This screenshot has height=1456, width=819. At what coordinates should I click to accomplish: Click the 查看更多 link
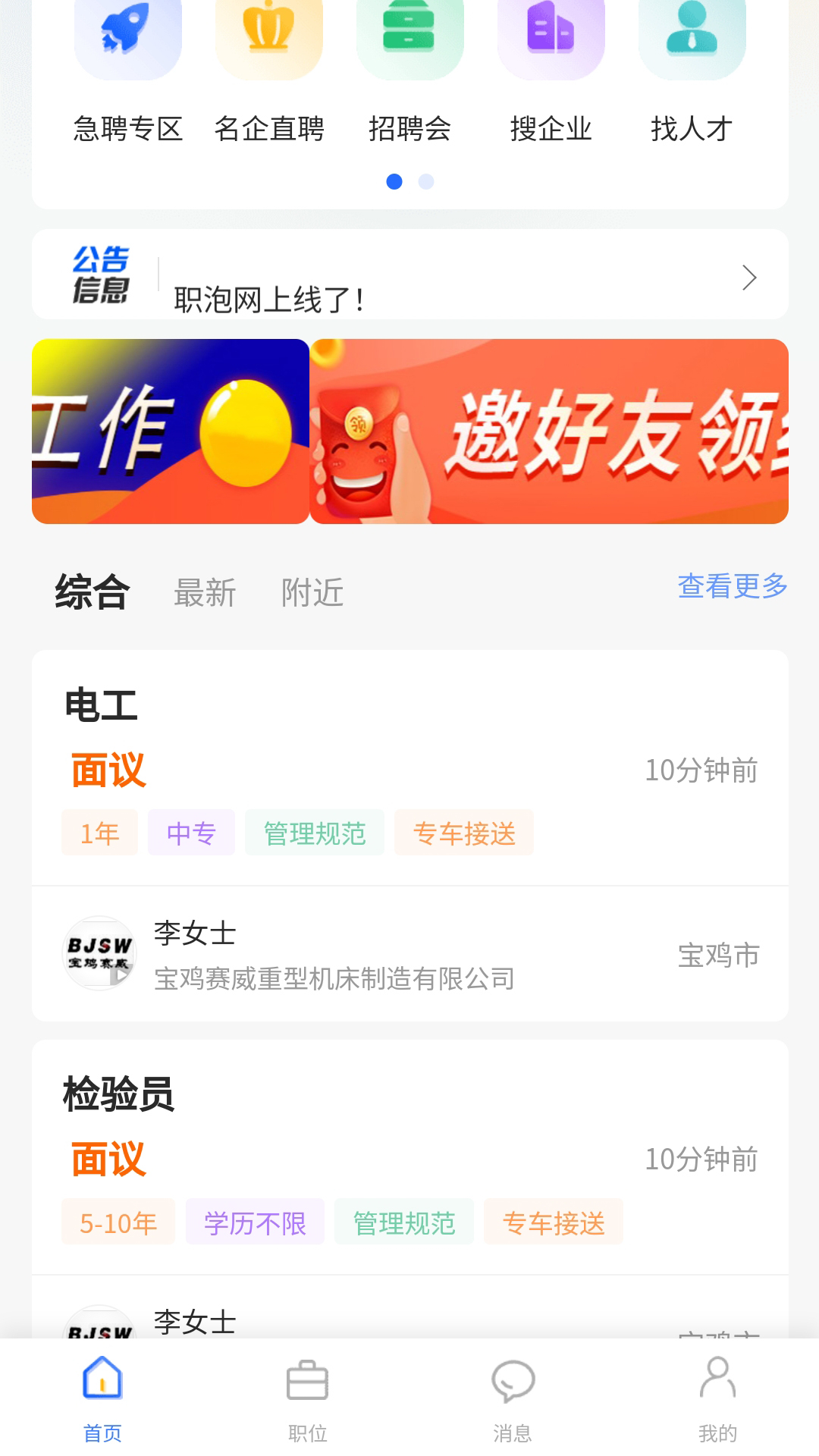(x=733, y=585)
